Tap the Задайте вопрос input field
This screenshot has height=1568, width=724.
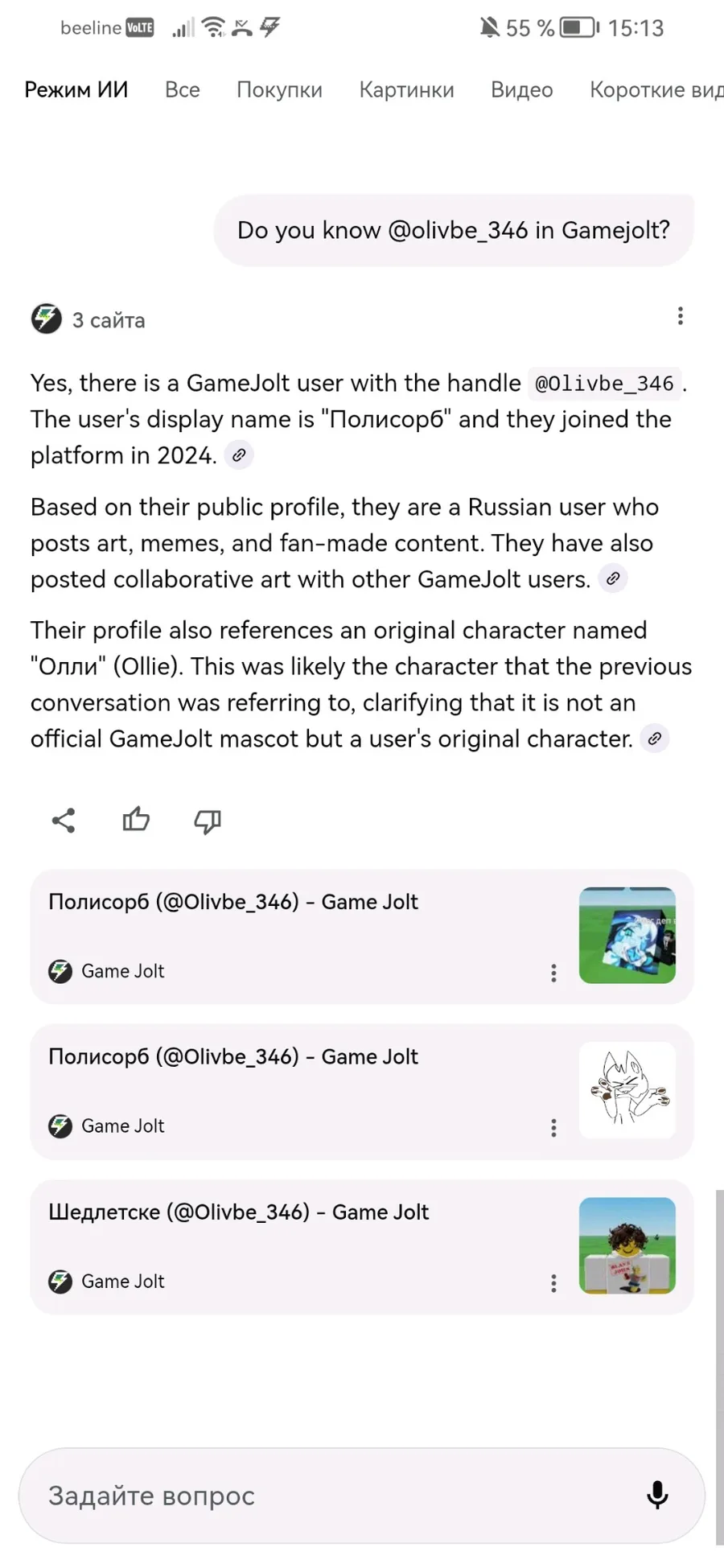tap(322, 1496)
